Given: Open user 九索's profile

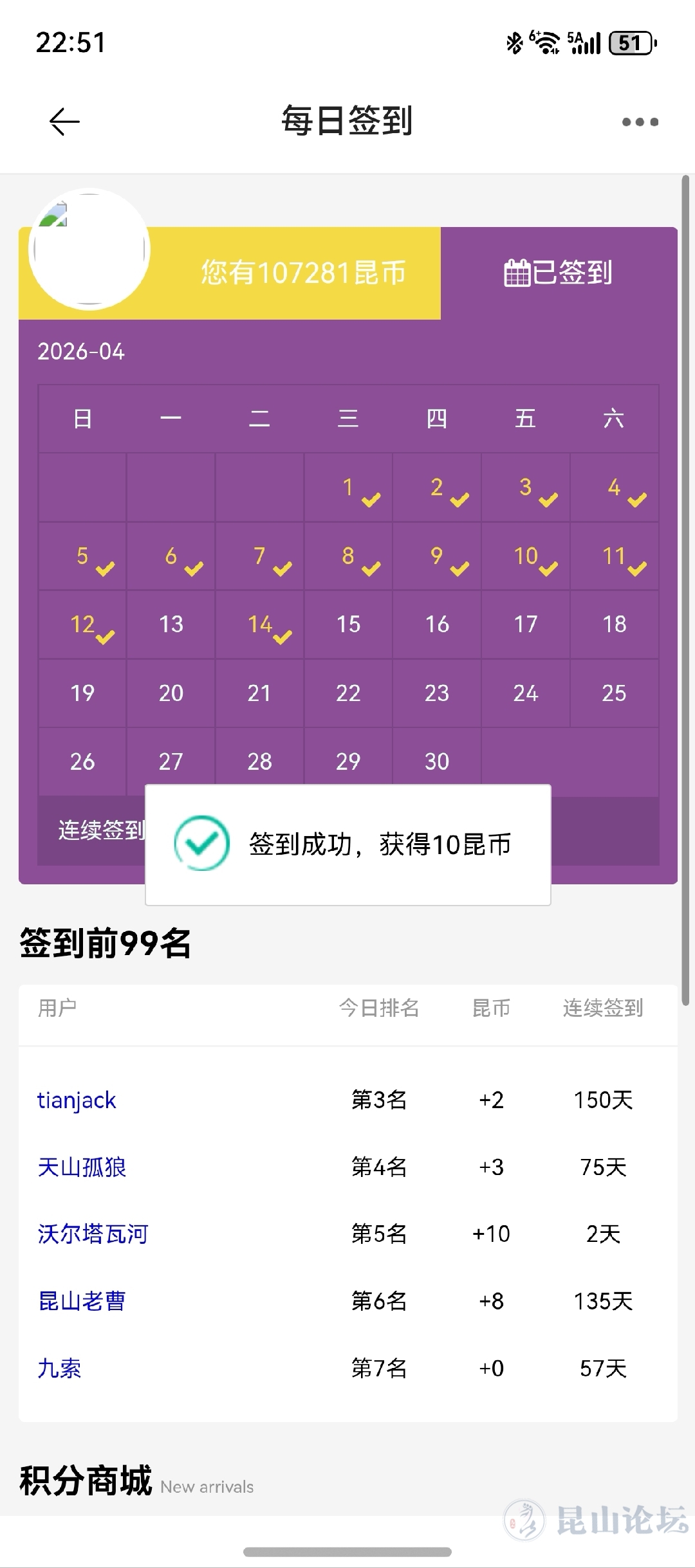Looking at the screenshot, I should click(59, 1368).
